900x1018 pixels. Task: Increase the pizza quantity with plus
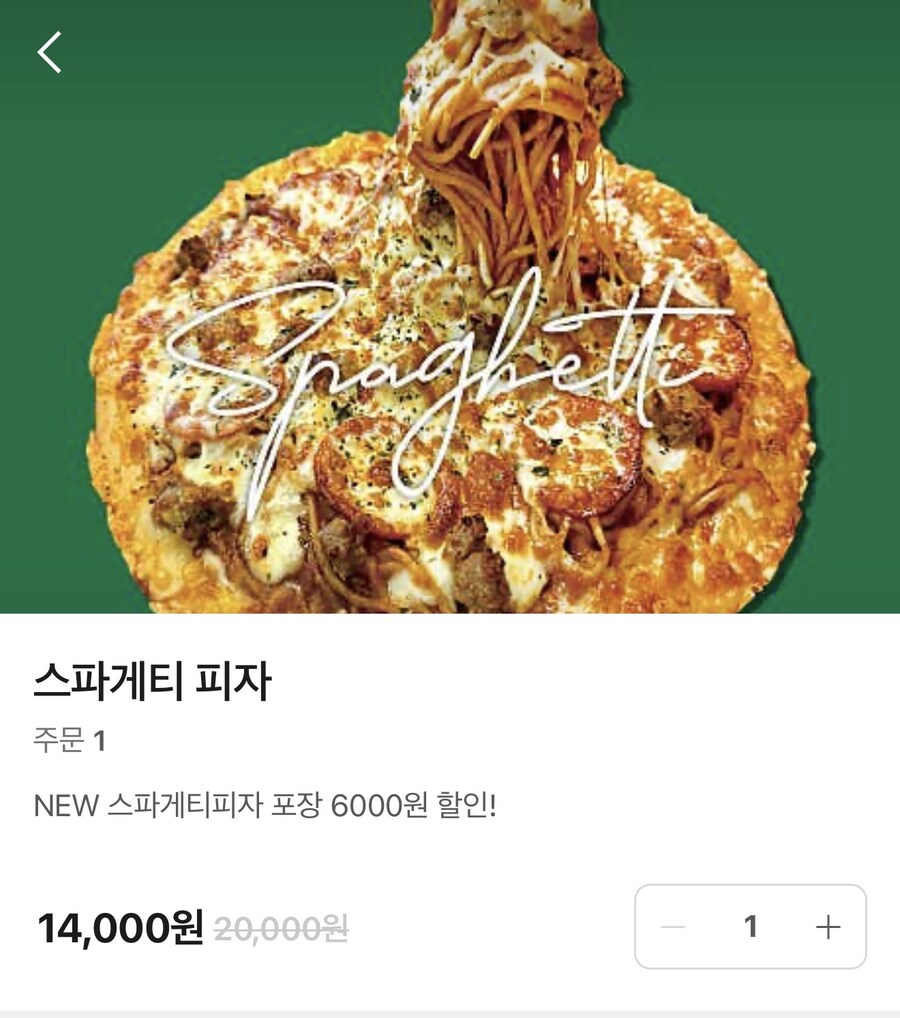tap(827, 927)
